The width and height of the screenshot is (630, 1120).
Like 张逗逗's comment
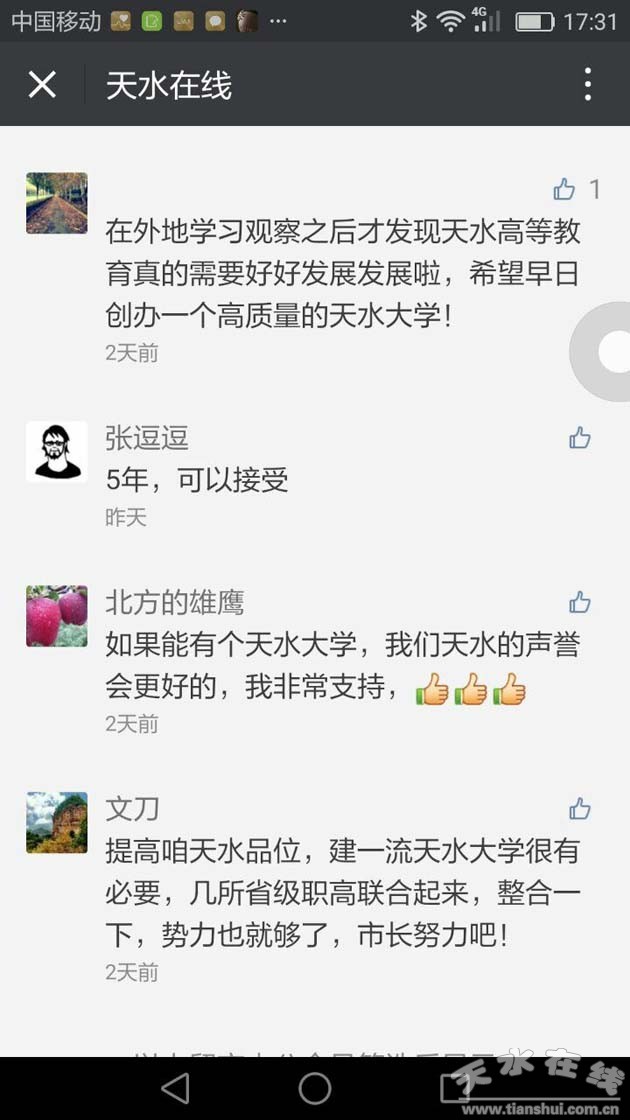(580, 438)
